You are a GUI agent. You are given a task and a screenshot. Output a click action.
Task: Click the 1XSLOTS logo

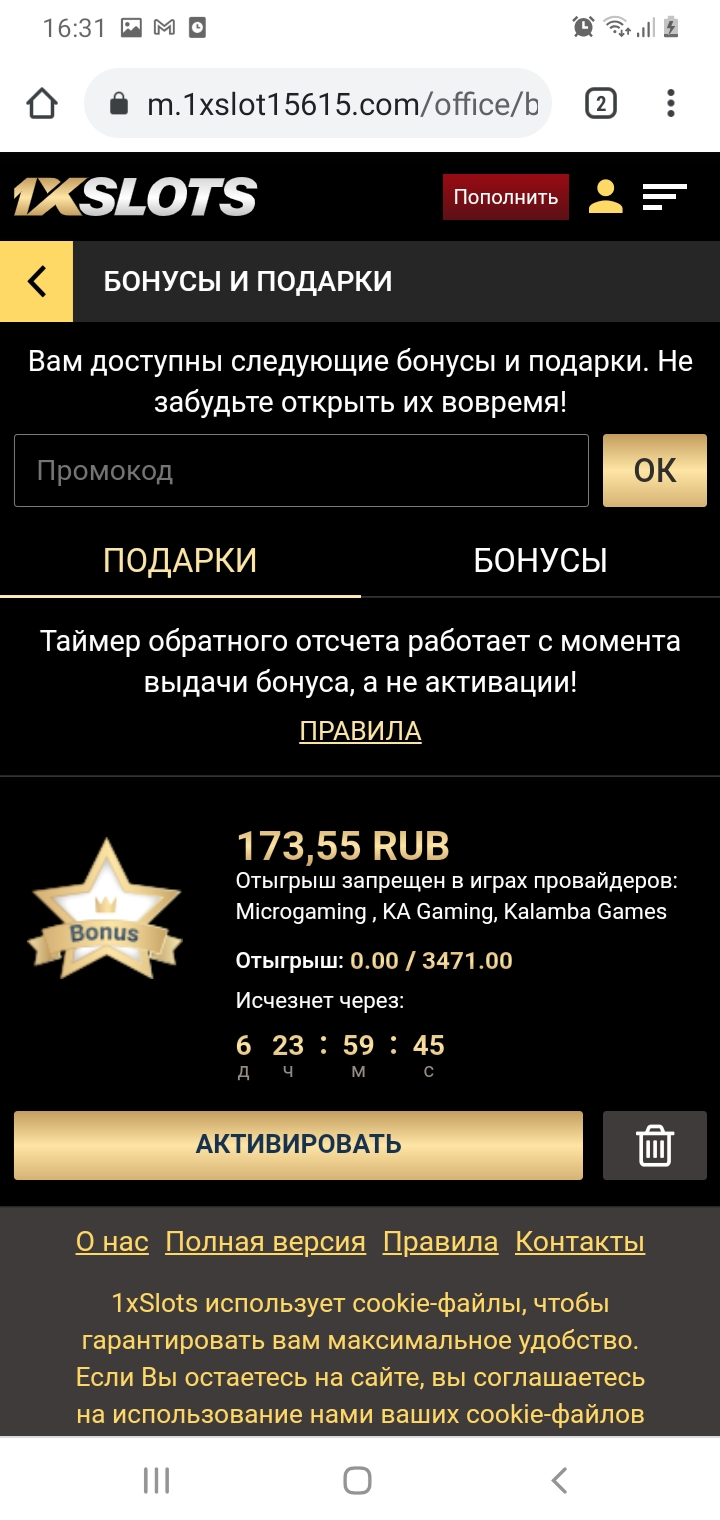130,196
